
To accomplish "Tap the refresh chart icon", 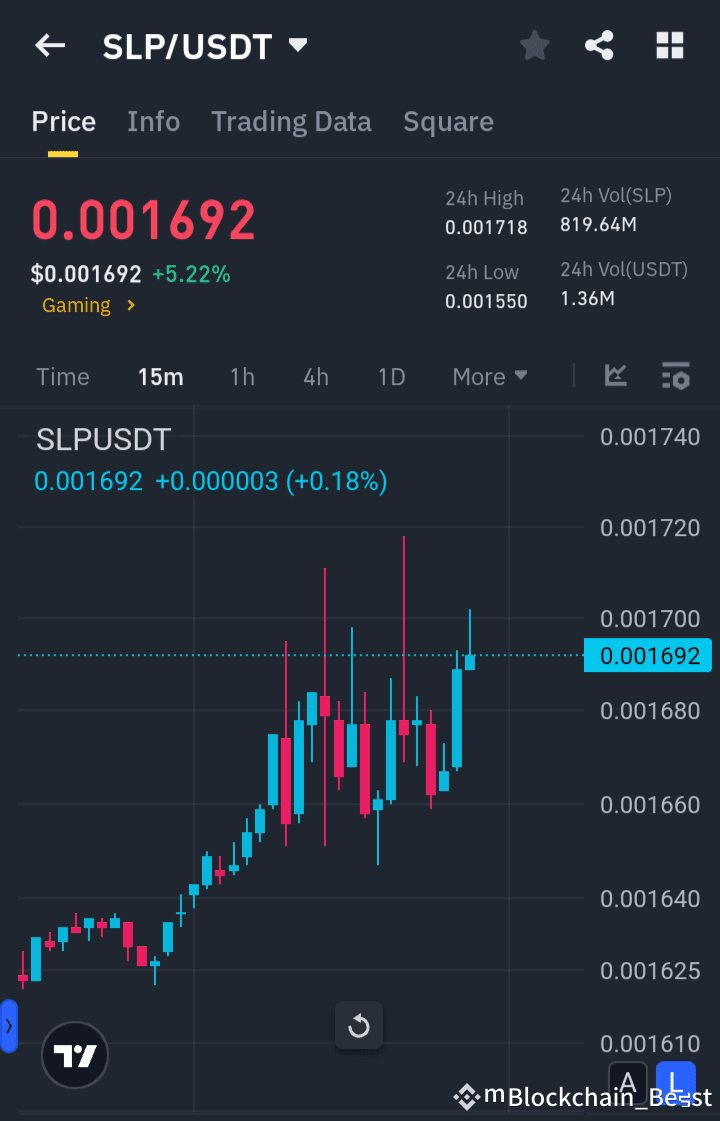I will 358,1025.
